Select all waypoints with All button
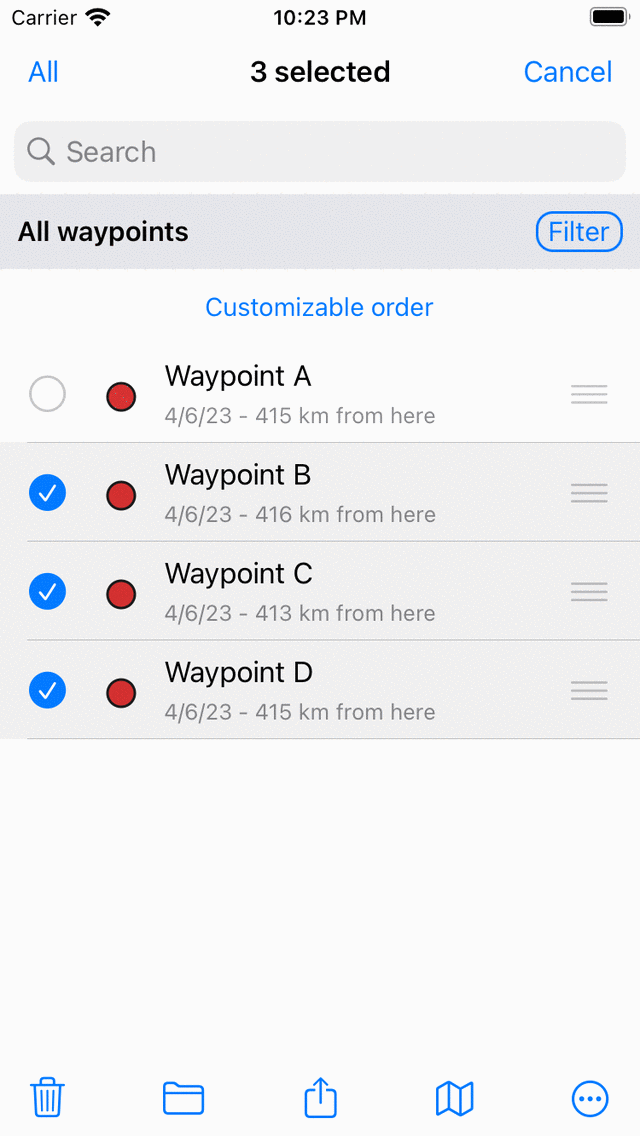 43,72
